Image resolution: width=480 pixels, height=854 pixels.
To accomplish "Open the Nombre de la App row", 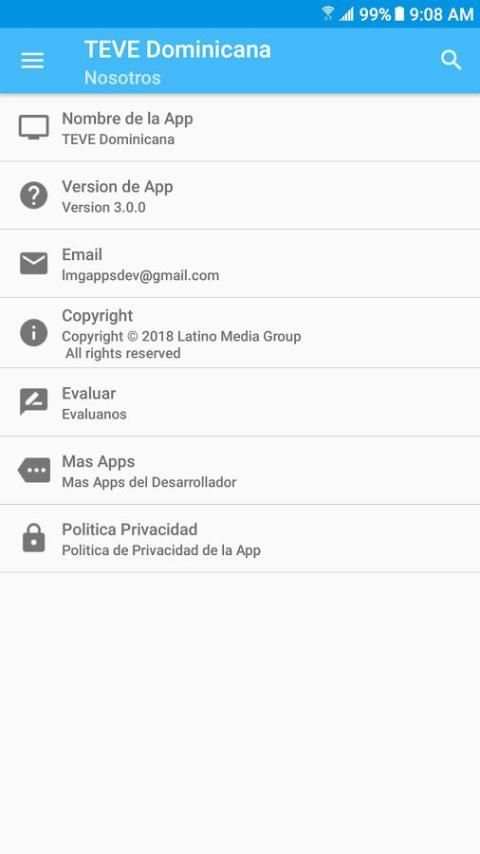I will [240, 128].
